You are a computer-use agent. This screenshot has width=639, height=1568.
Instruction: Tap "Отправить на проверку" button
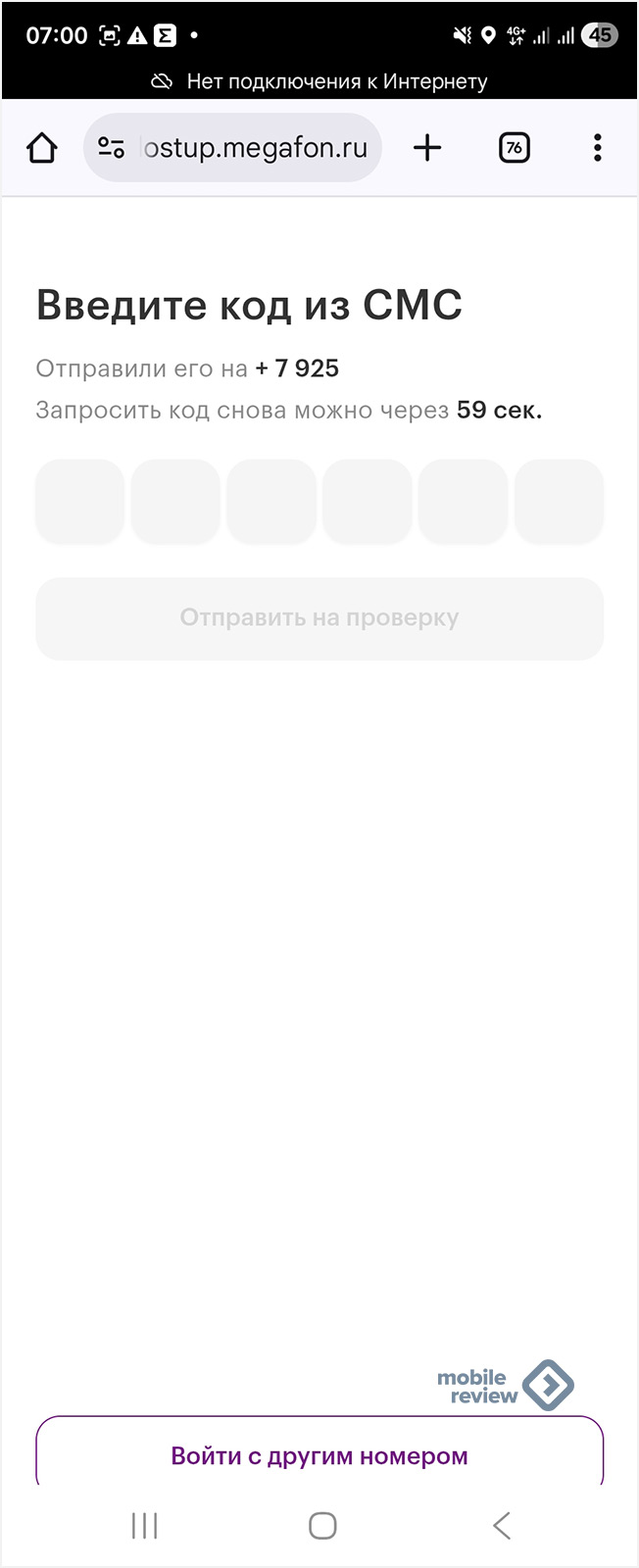[x=319, y=618]
